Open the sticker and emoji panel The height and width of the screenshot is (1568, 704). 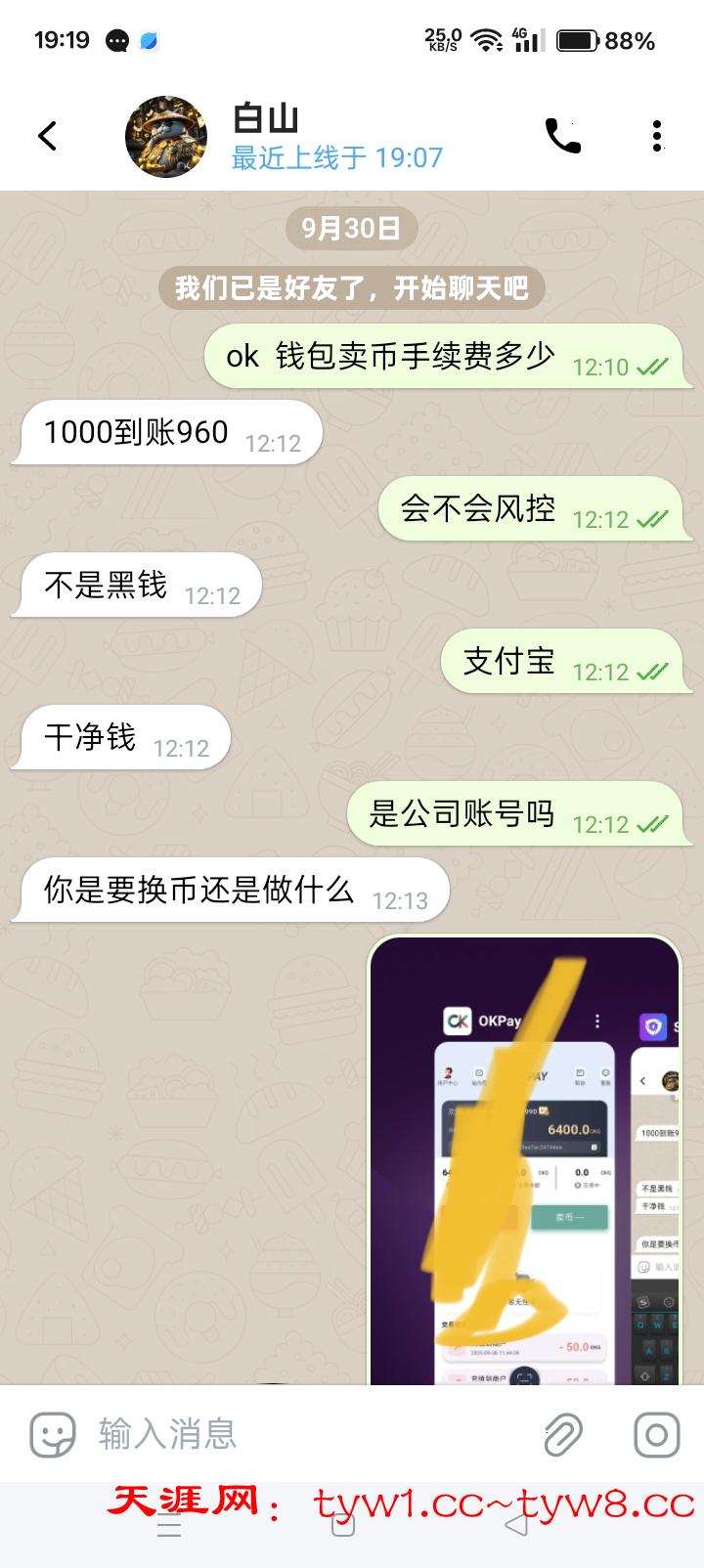53,1435
